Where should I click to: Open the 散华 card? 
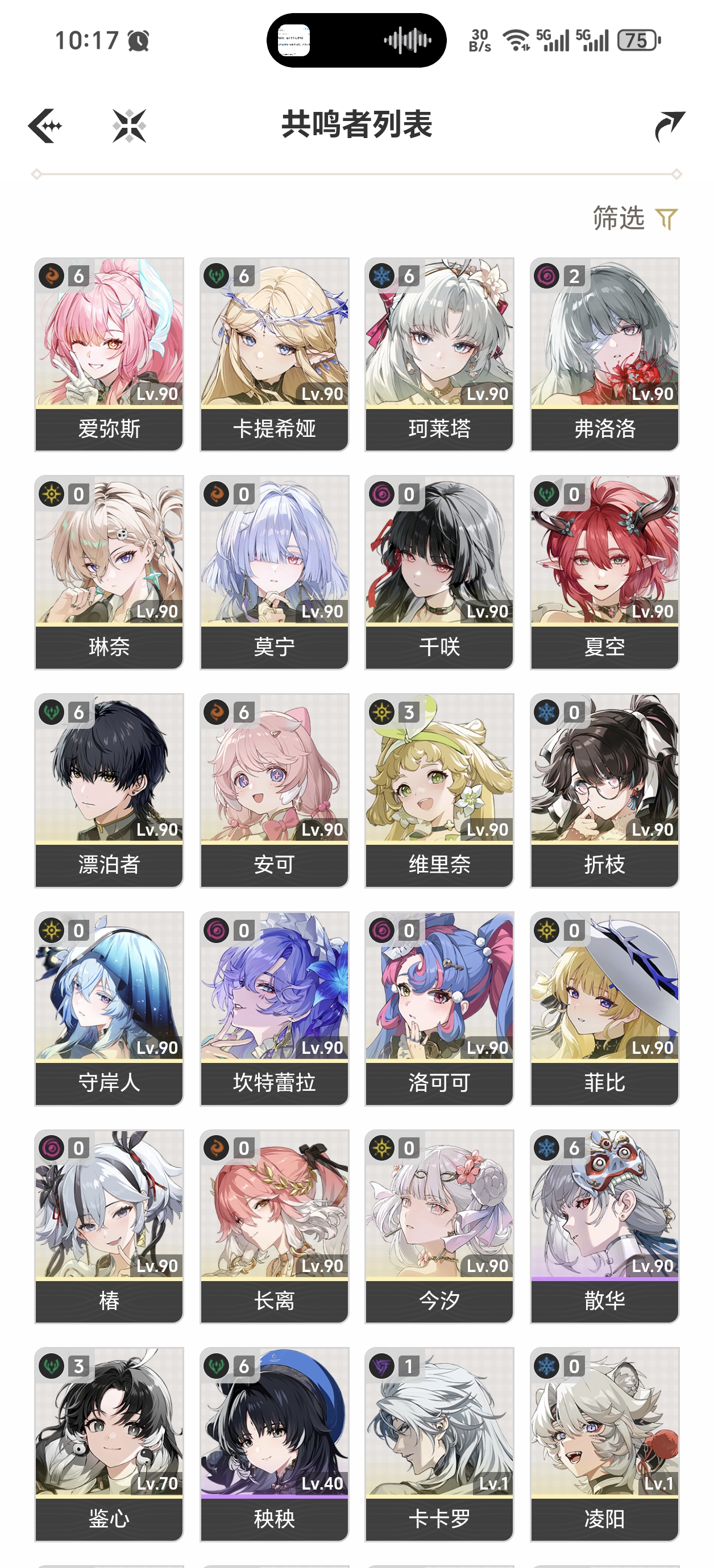[604, 1225]
